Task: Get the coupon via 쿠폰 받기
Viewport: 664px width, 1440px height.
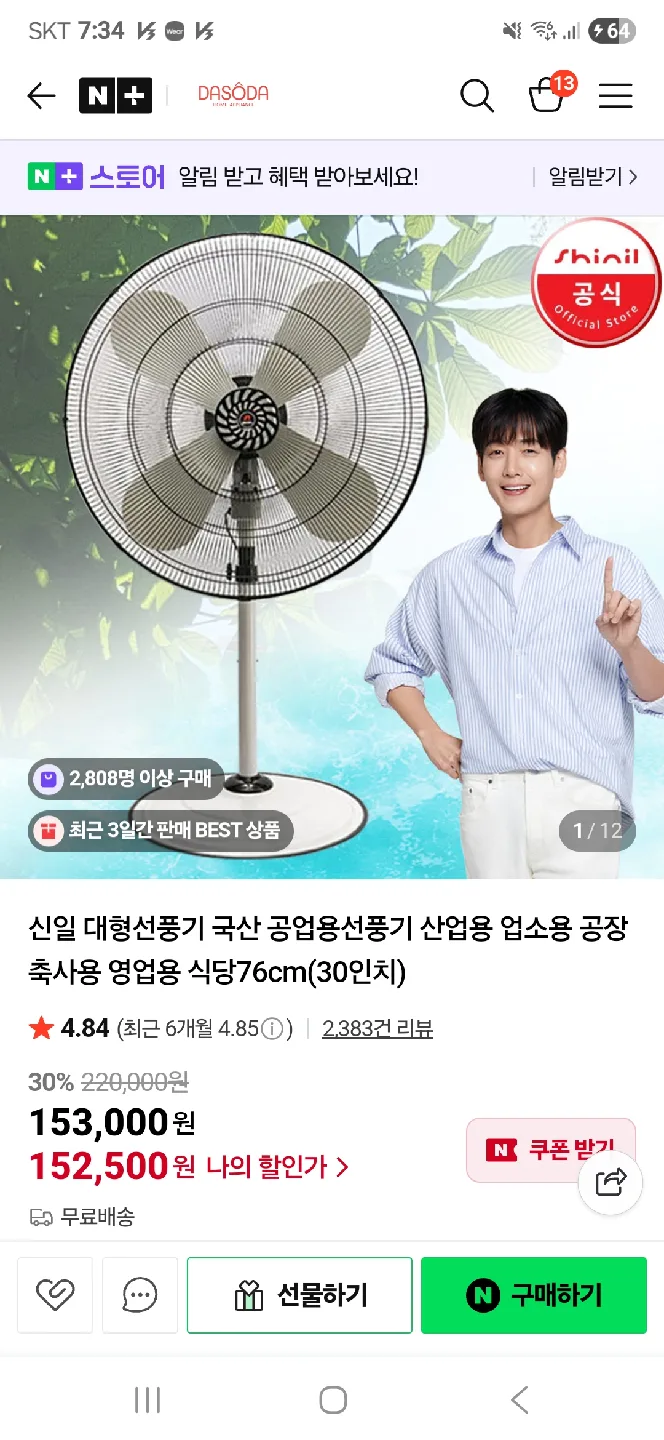Action: (x=551, y=1149)
